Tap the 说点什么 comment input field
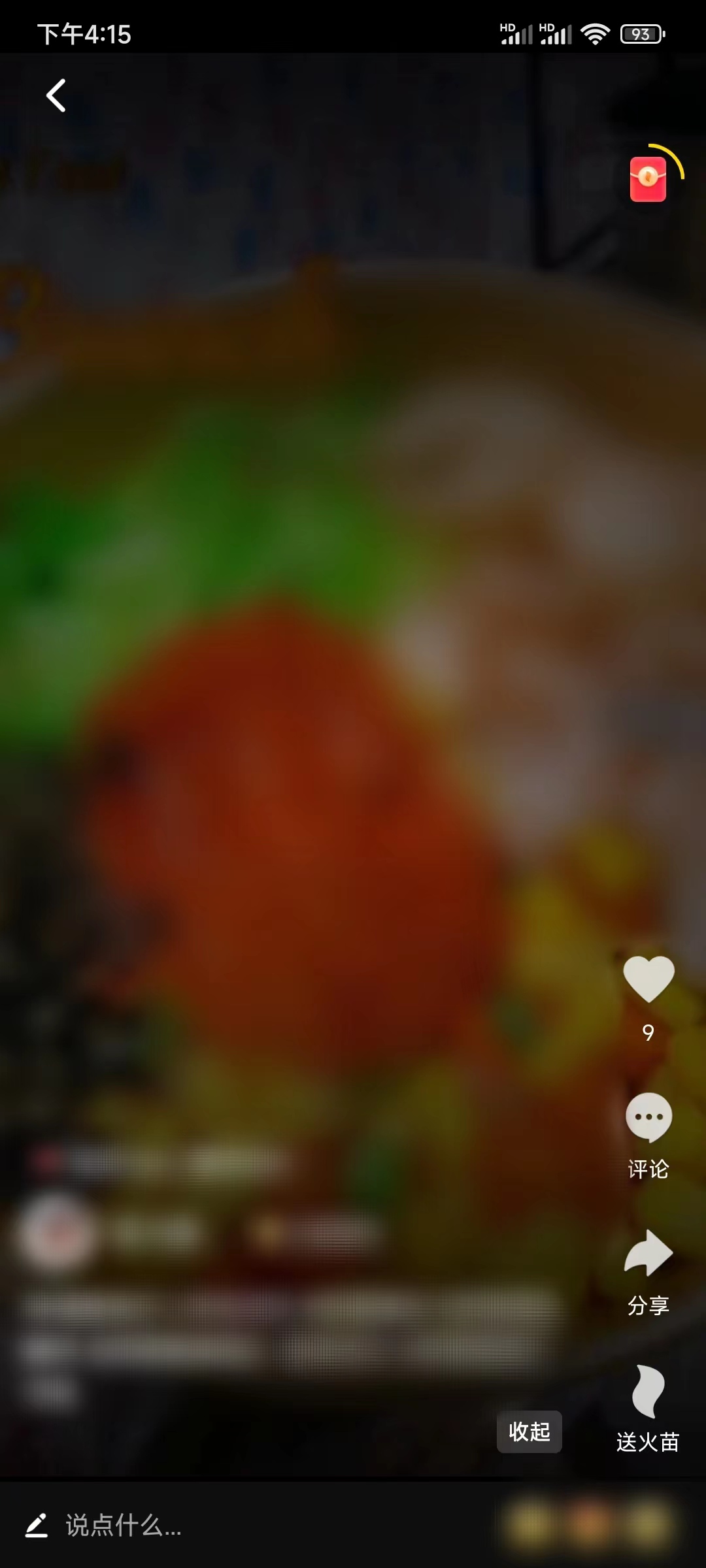Screen dimensions: 706x1568 pos(124,1526)
